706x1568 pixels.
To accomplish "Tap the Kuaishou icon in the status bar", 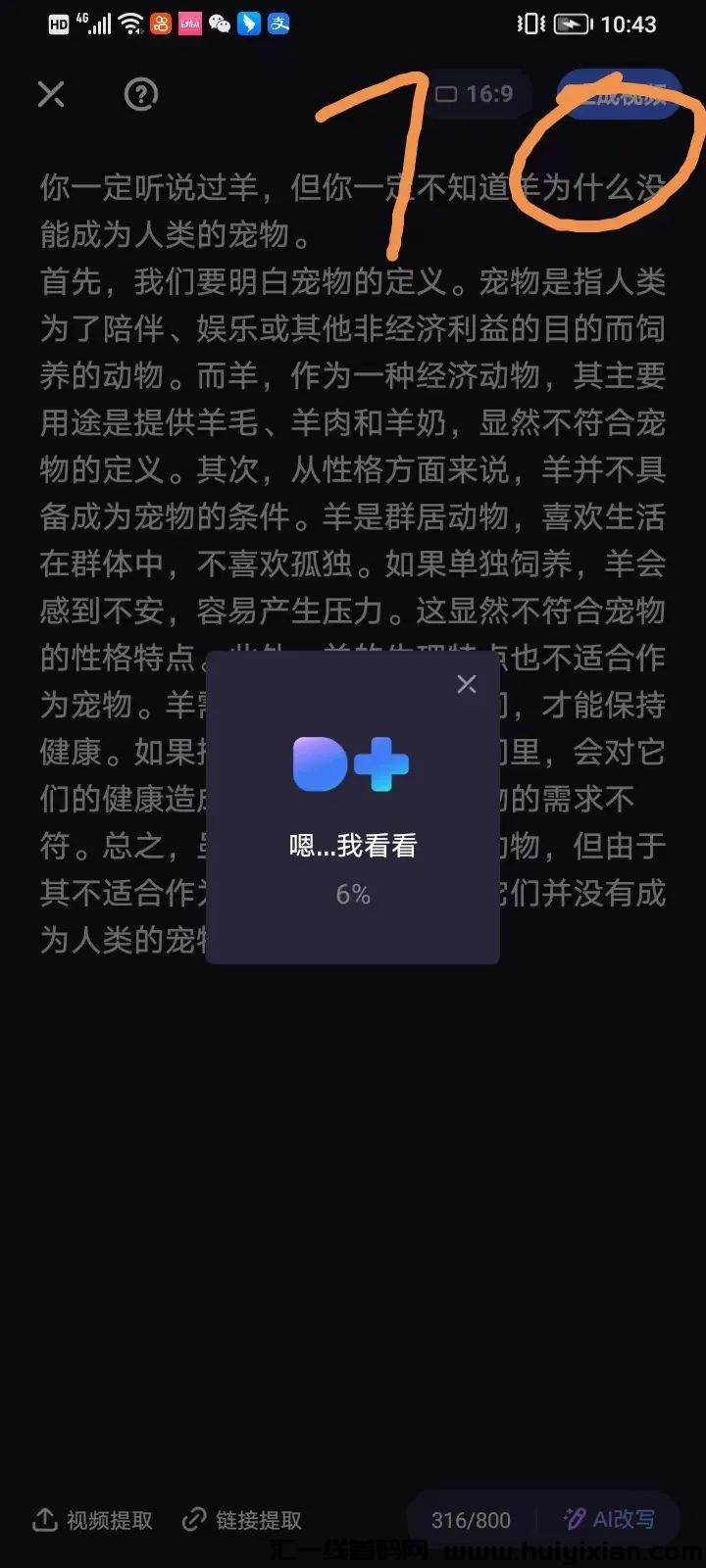I will [159, 23].
